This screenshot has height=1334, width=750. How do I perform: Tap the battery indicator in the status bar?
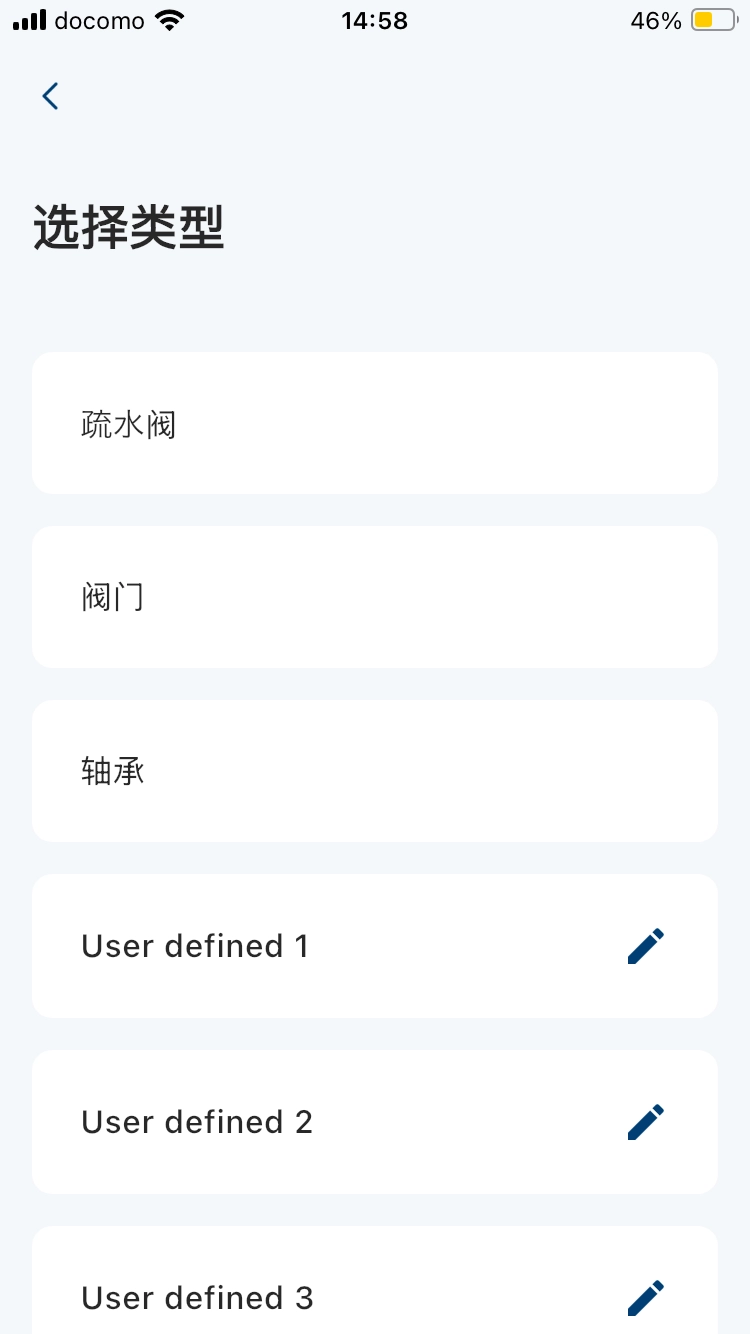coord(711,19)
